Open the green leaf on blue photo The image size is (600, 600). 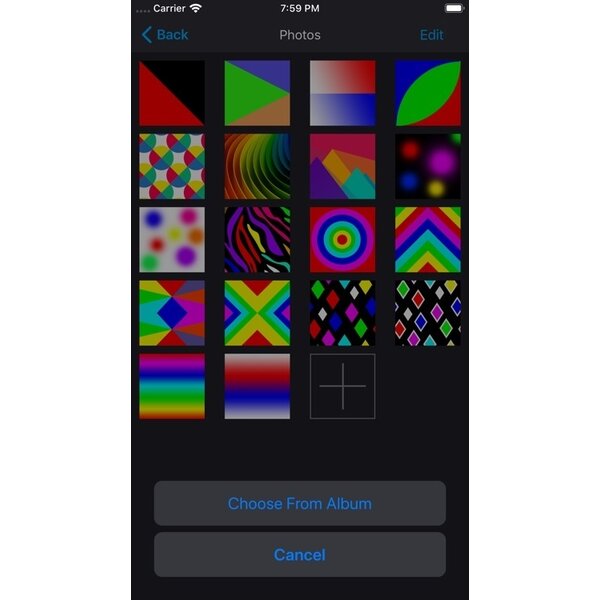[428, 93]
